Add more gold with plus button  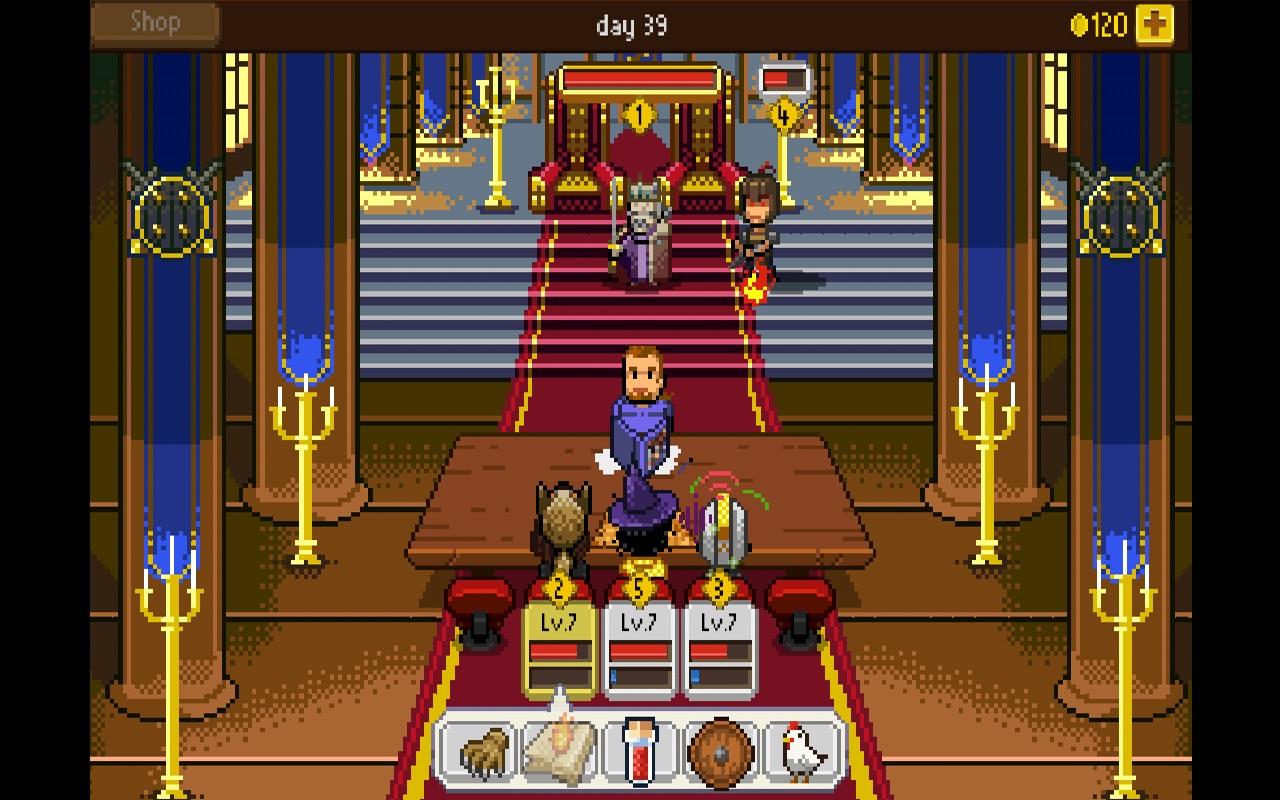(x=1154, y=24)
